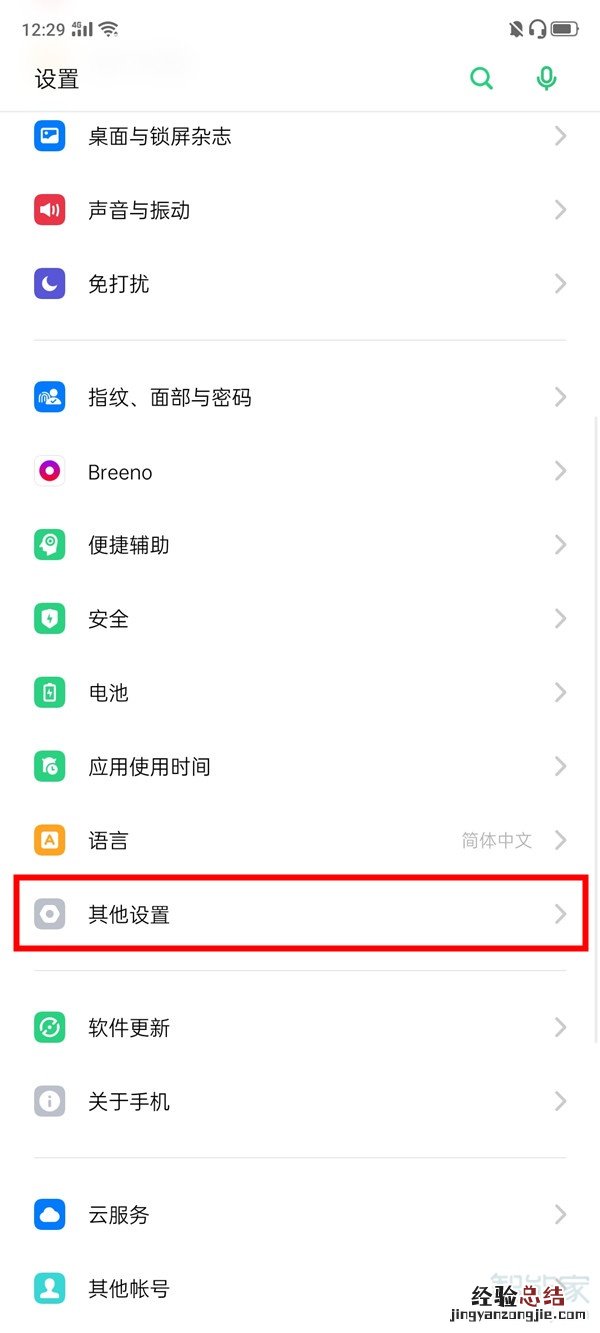Open 桌面与锁屏杂志 settings
The width and height of the screenshot is (600, 1333).
click(300, 137)
